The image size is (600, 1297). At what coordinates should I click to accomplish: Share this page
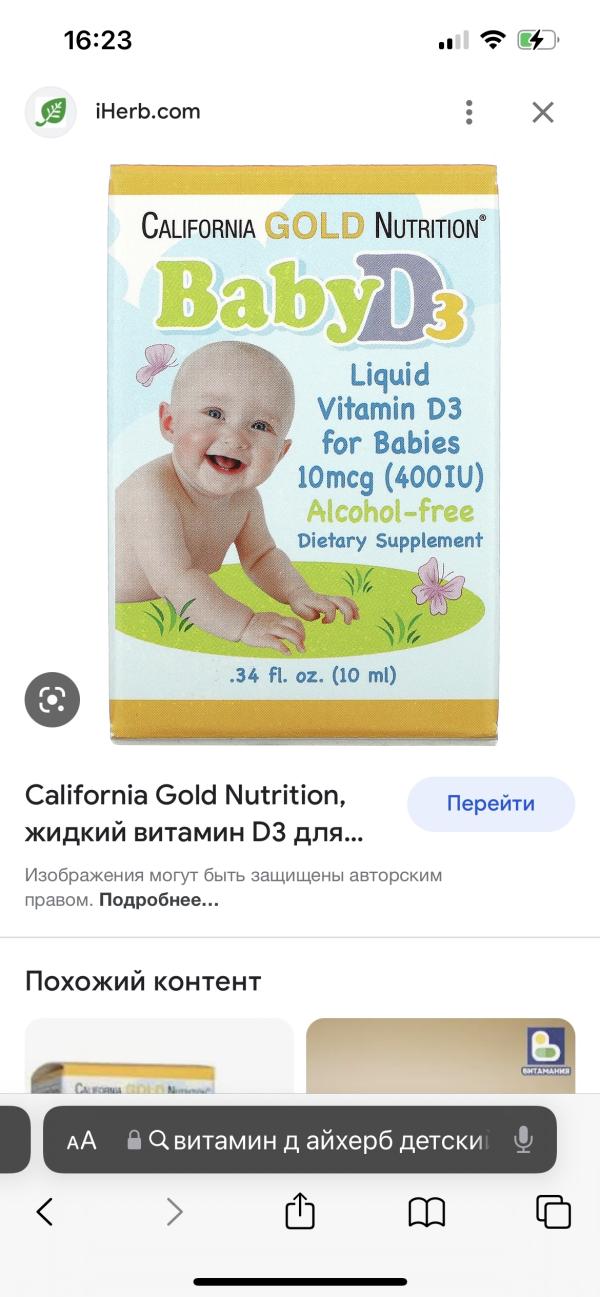[300, 1212]
